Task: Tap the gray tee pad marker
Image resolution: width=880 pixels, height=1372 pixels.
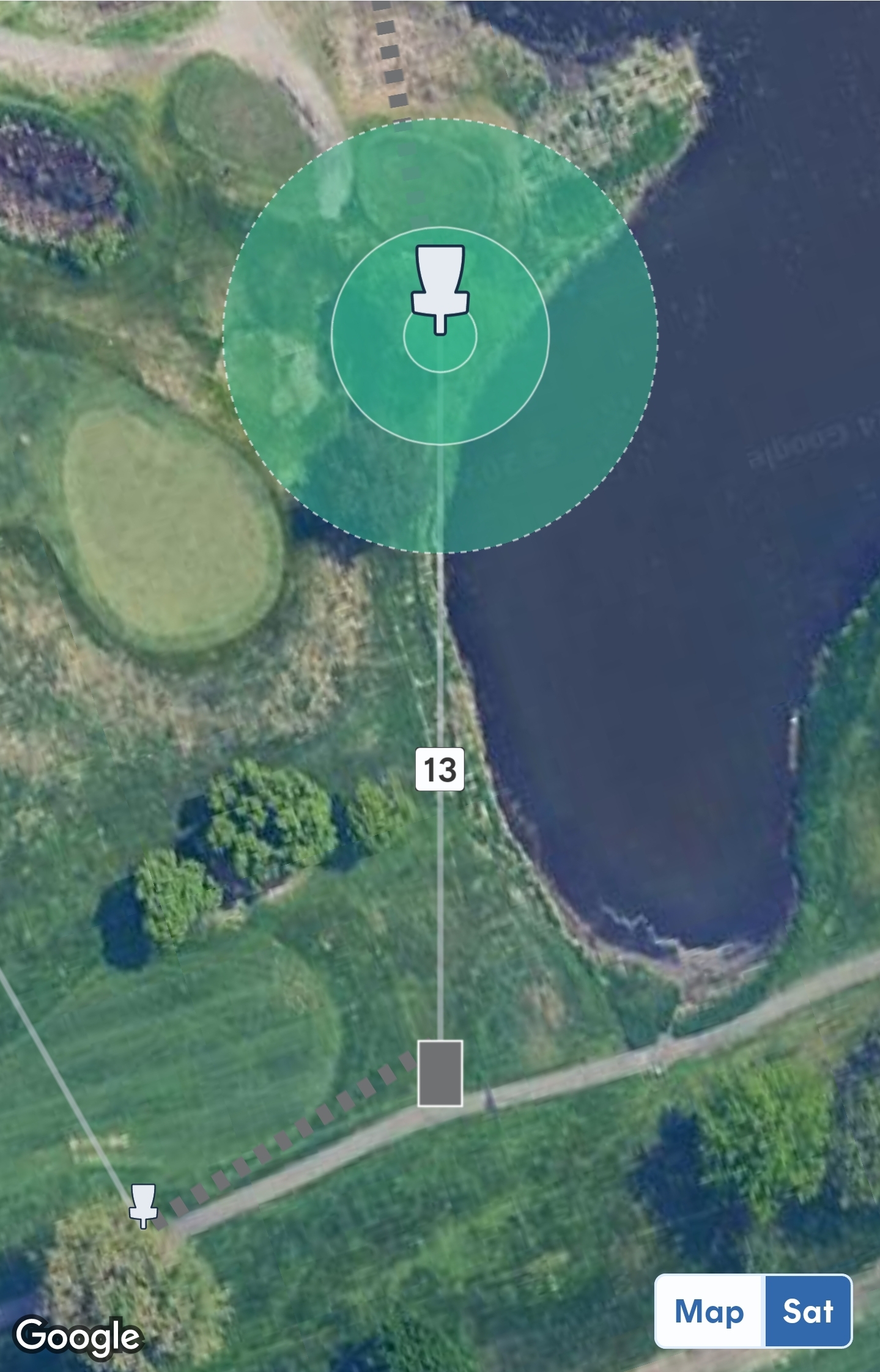Action: 440,1073
